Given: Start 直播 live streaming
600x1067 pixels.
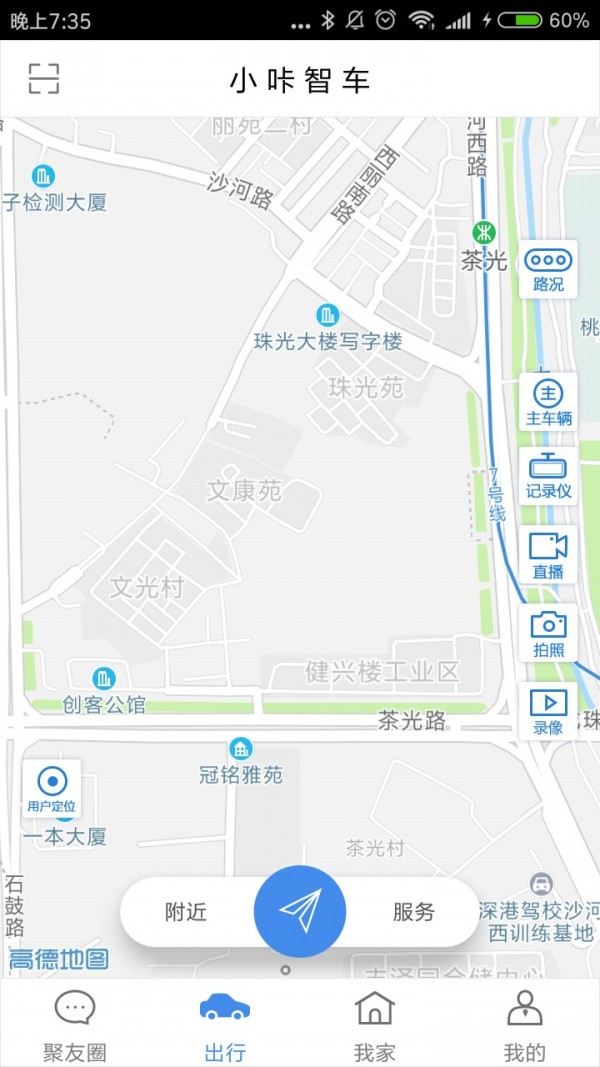Looking at the screenshot, I should point(548,554).
